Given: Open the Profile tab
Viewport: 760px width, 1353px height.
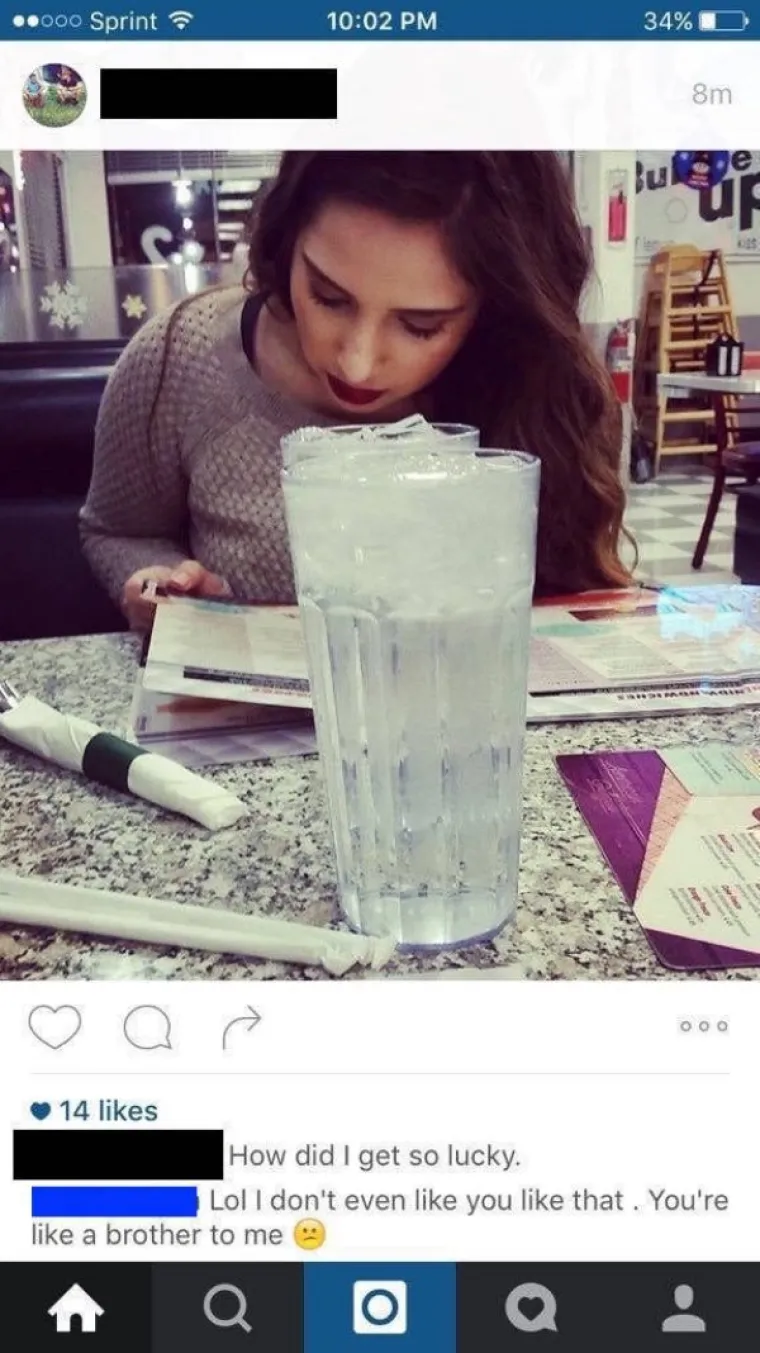Looking at the screenshot, I should [x=684, y=1307].
